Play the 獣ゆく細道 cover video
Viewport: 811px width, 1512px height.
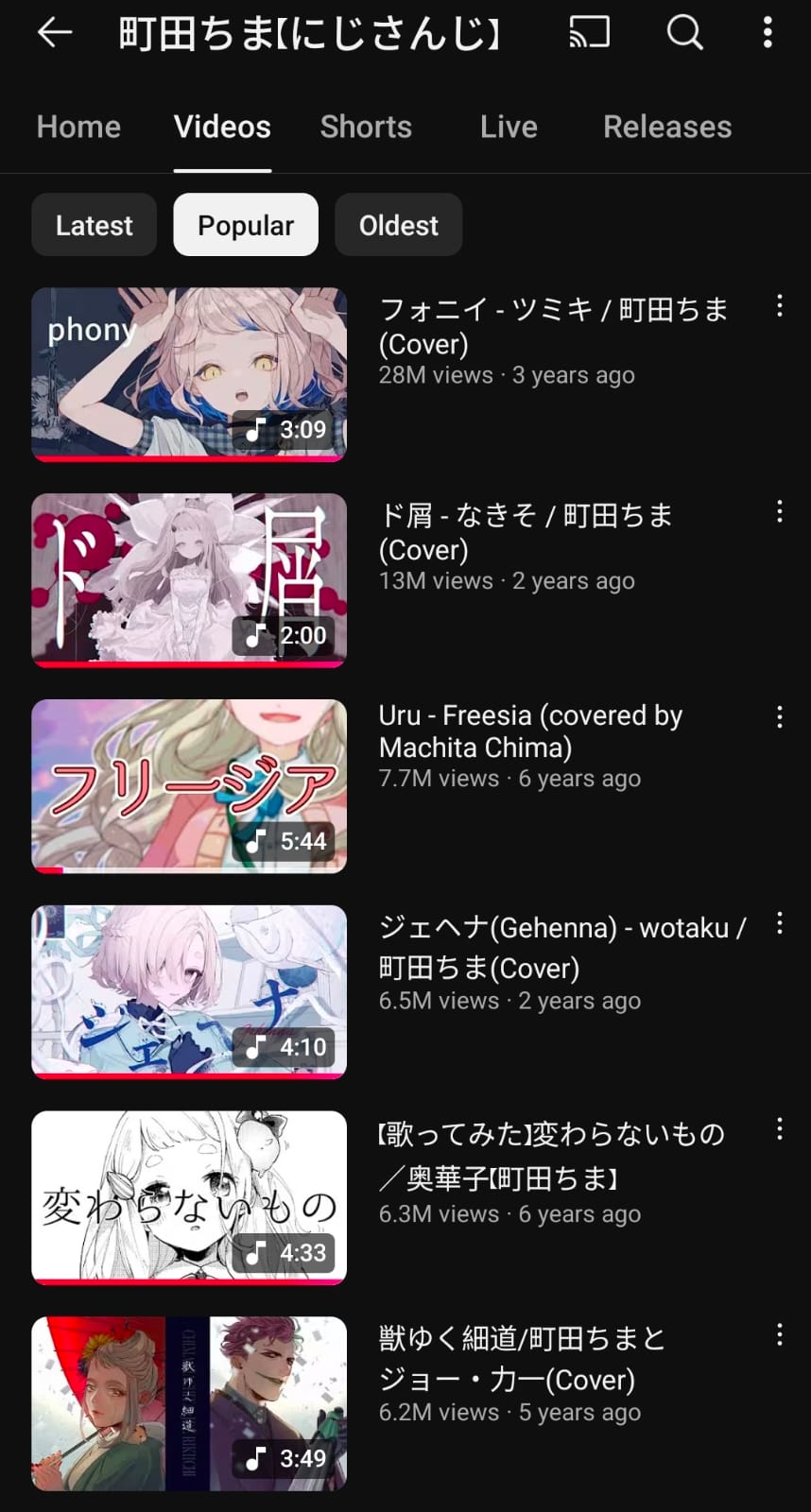[189, 1403]
